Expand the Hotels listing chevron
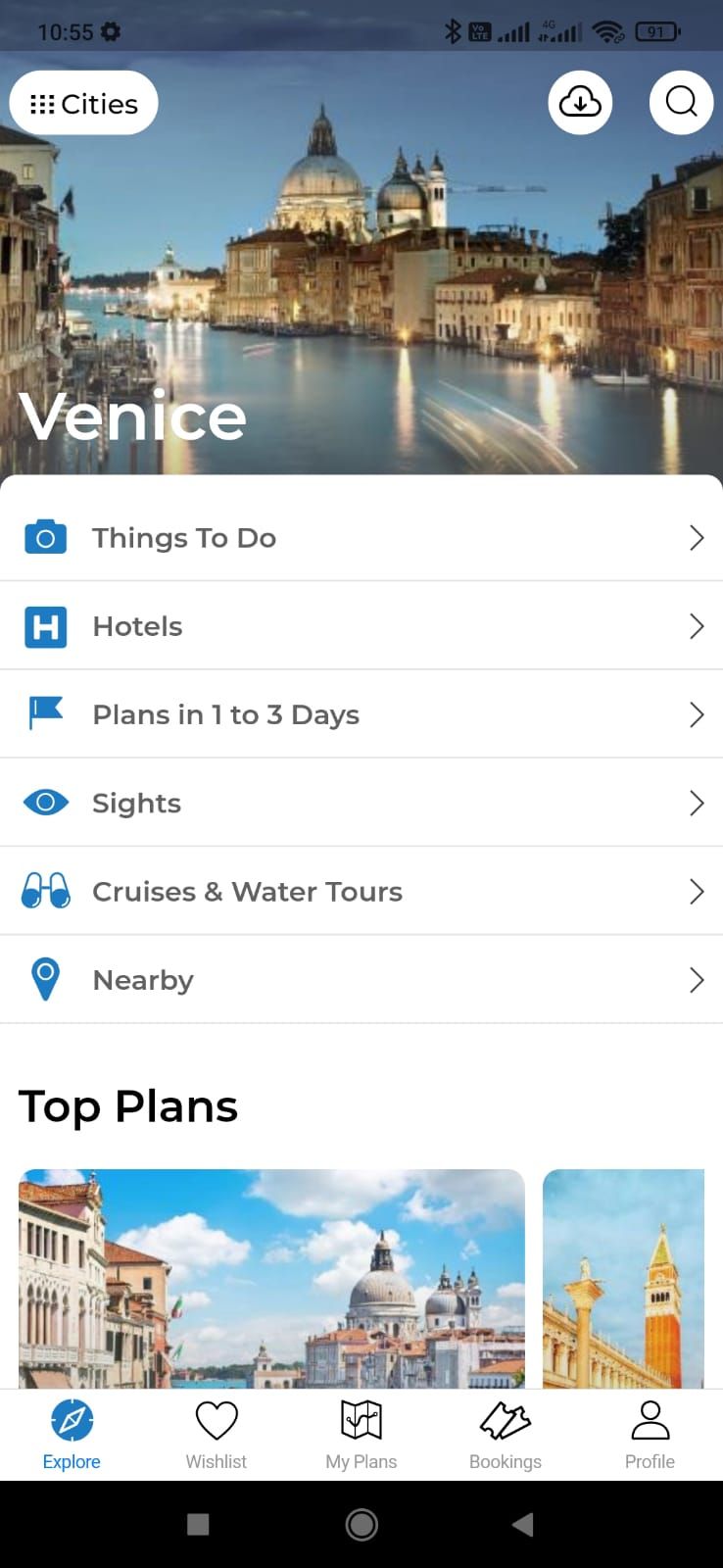Screen dimensions: 723x1568 tap(697, 626)
